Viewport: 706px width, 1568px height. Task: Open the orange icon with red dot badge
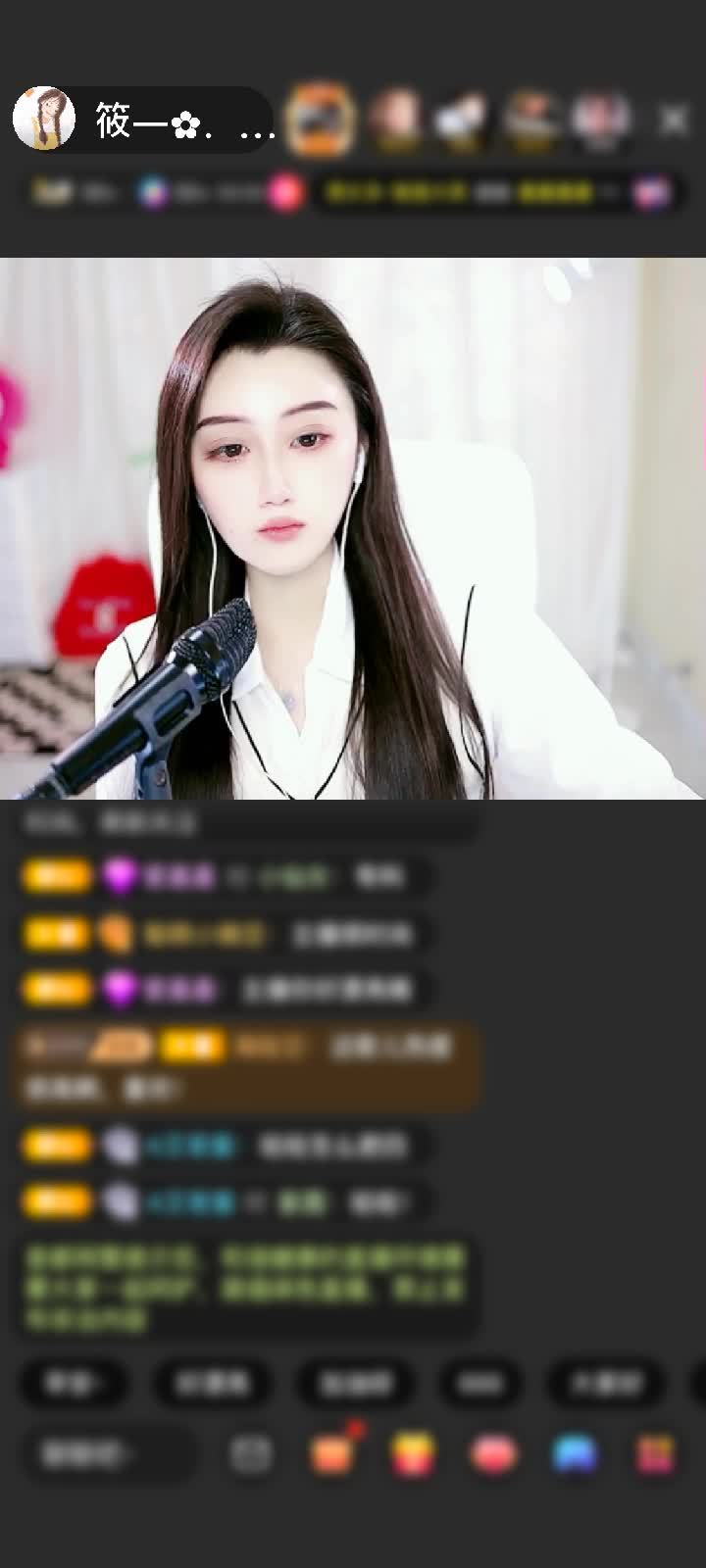pyautogui.click(x=331, y=1454)
